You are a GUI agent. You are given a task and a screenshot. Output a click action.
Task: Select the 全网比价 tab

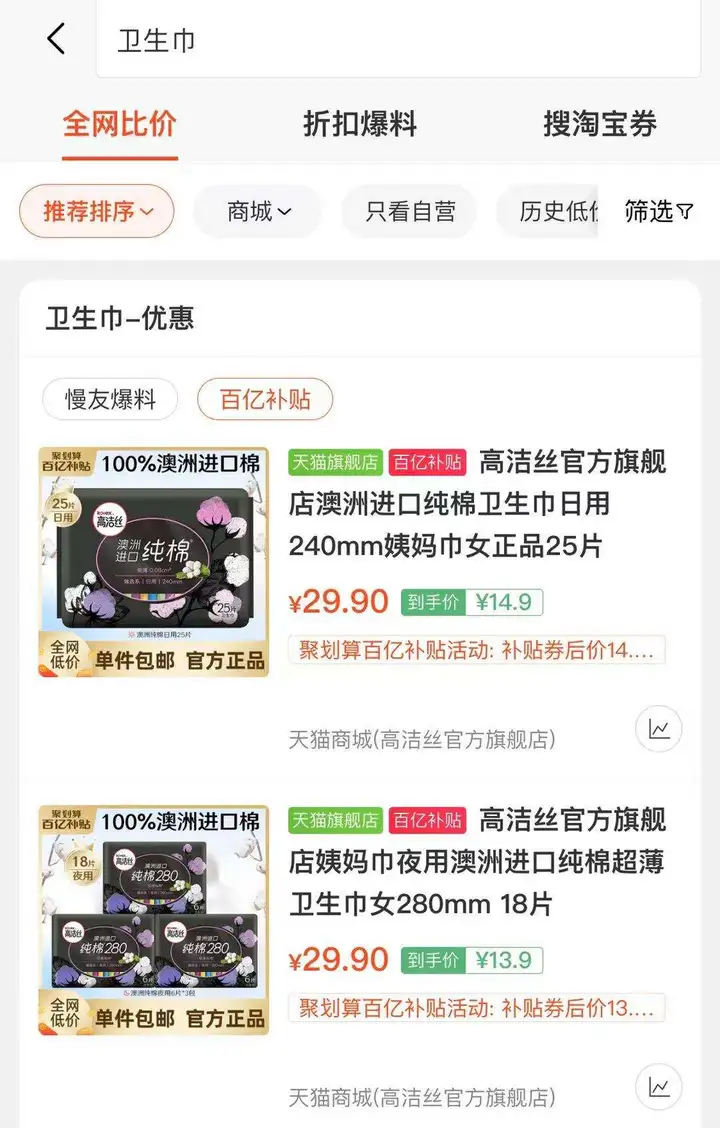[120, 124]
